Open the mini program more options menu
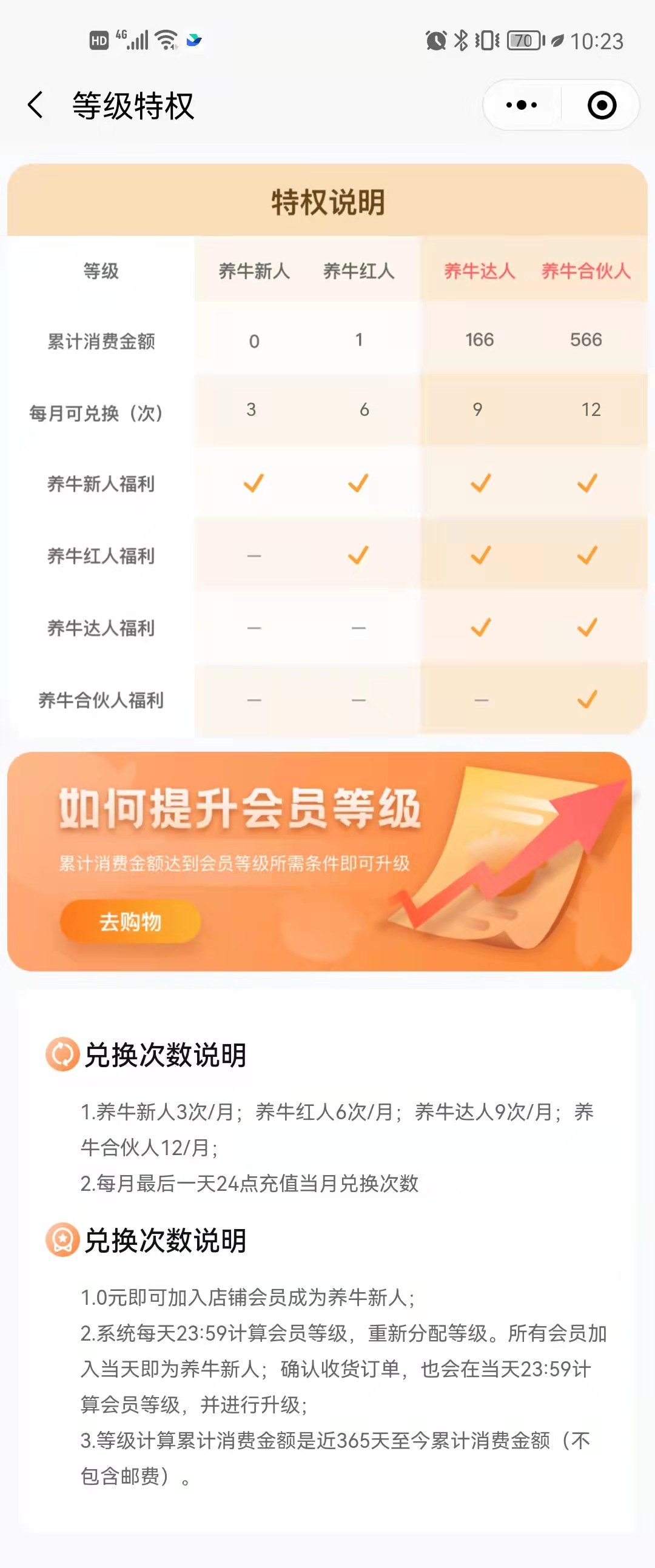Viewport: 655px width, 1568px height. (522, 106)
